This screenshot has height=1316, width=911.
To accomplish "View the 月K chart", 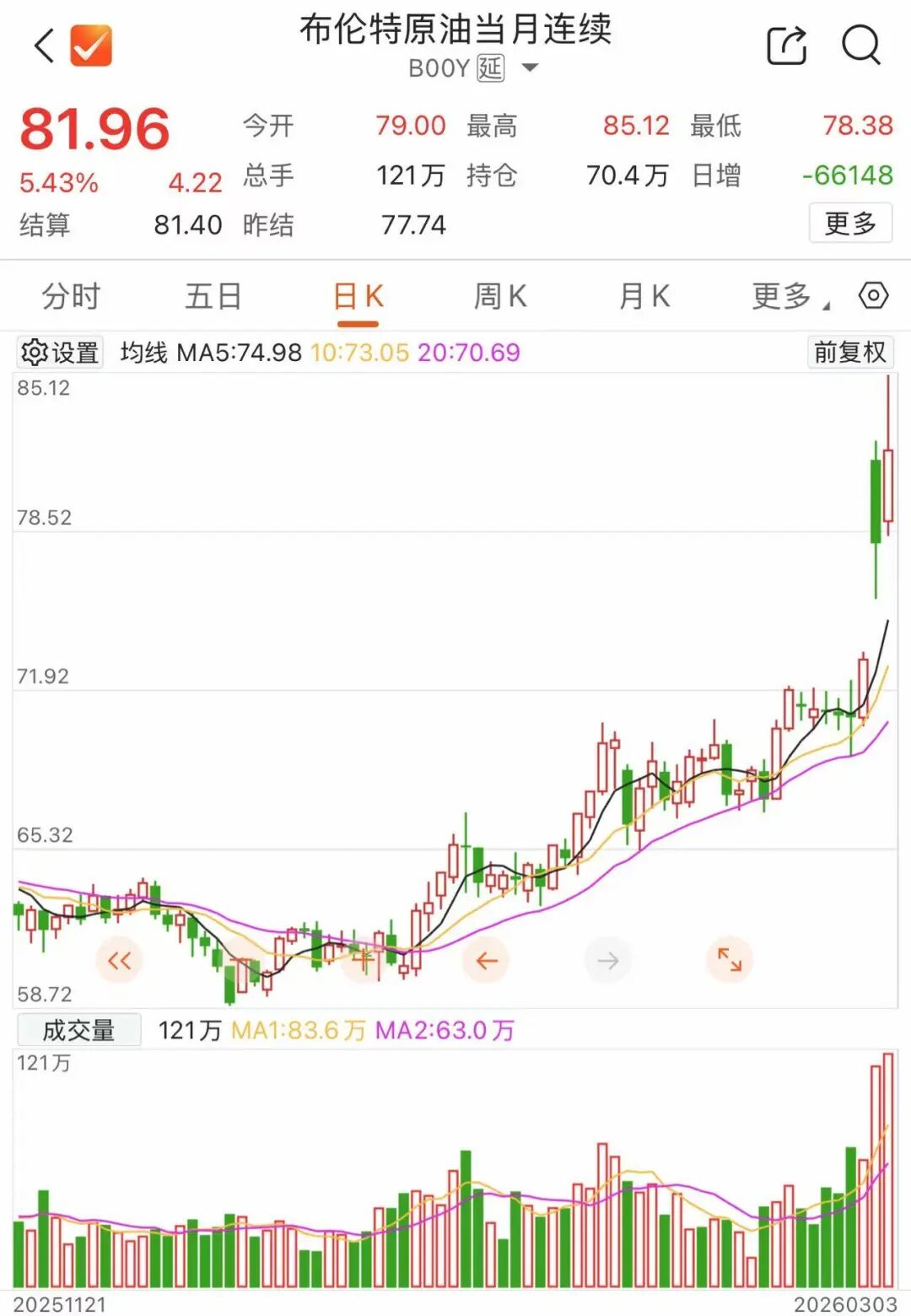I will point(644,297).
